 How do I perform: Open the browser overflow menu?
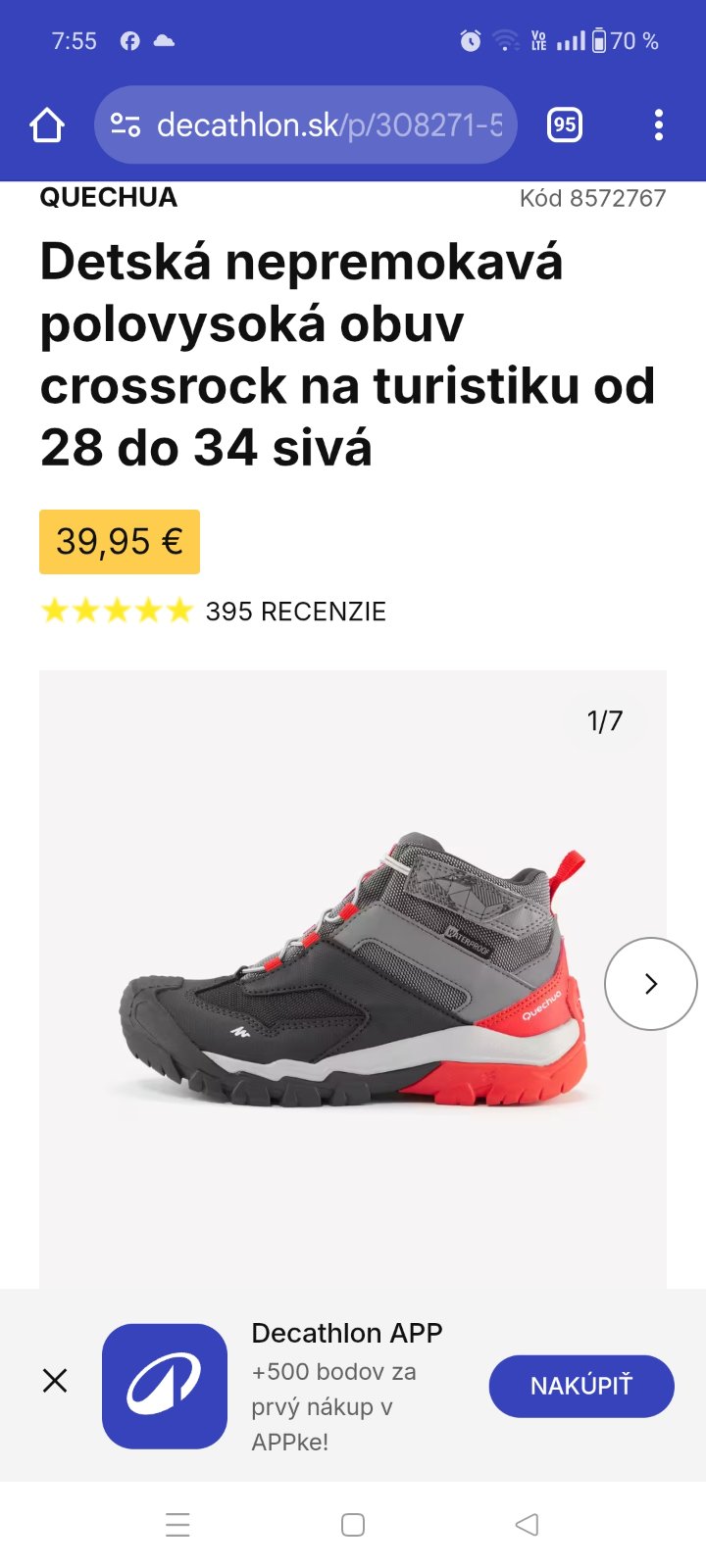658,125
